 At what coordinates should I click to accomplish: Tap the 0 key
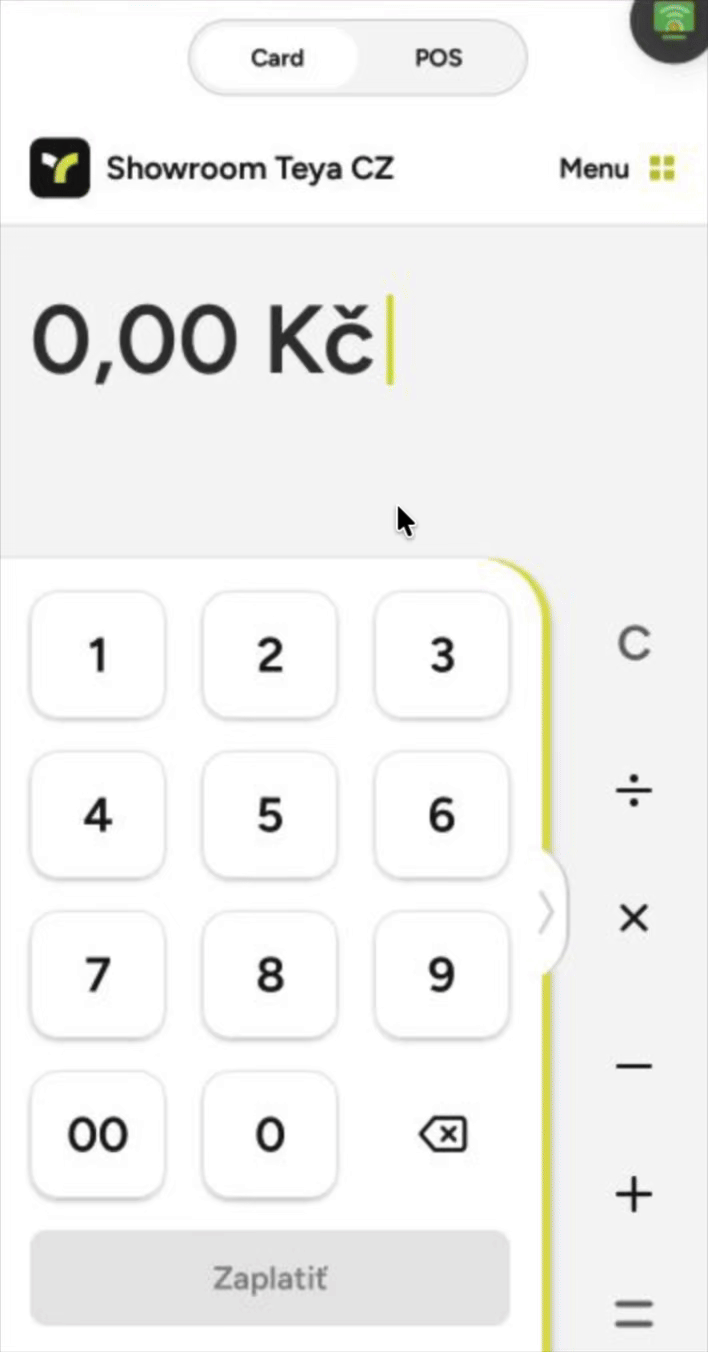(x=270, y=1135)
